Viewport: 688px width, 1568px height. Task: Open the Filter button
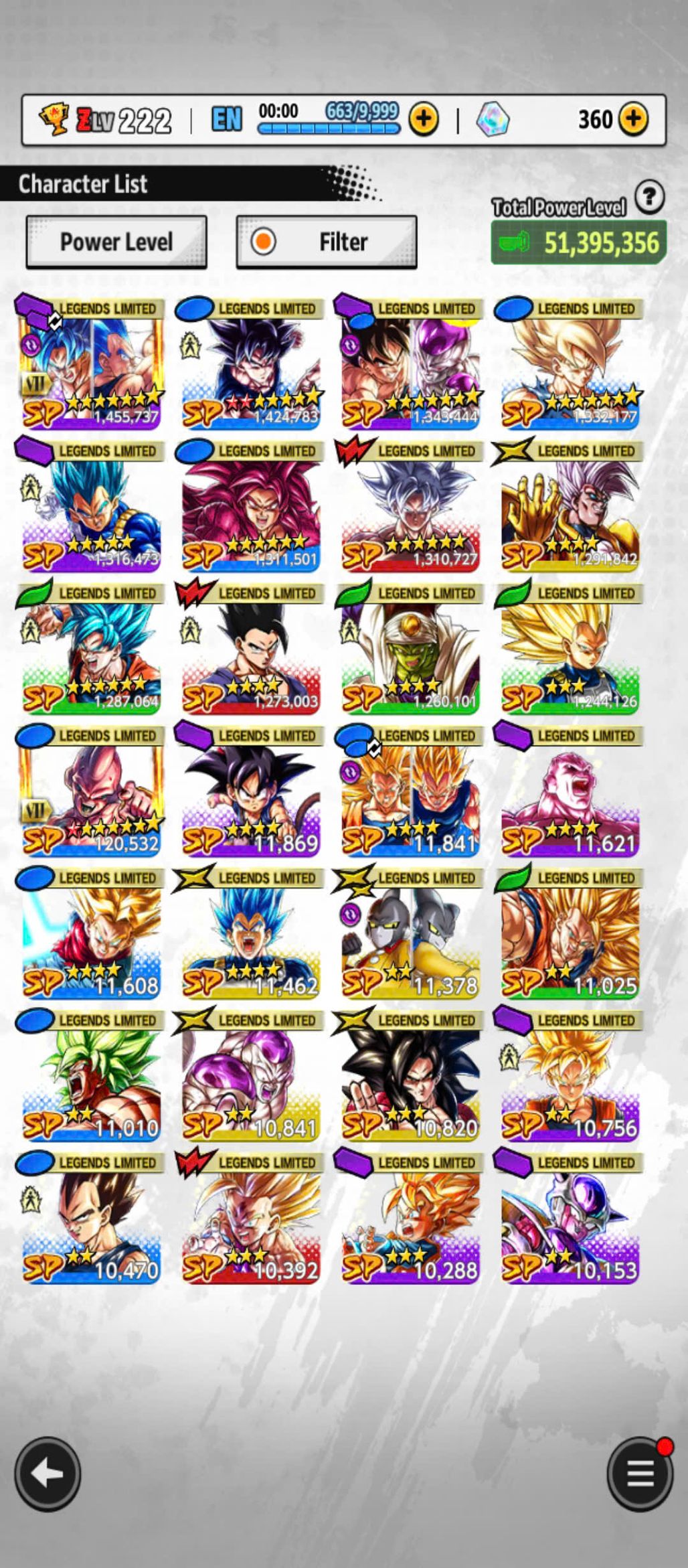tap(327, 242)
